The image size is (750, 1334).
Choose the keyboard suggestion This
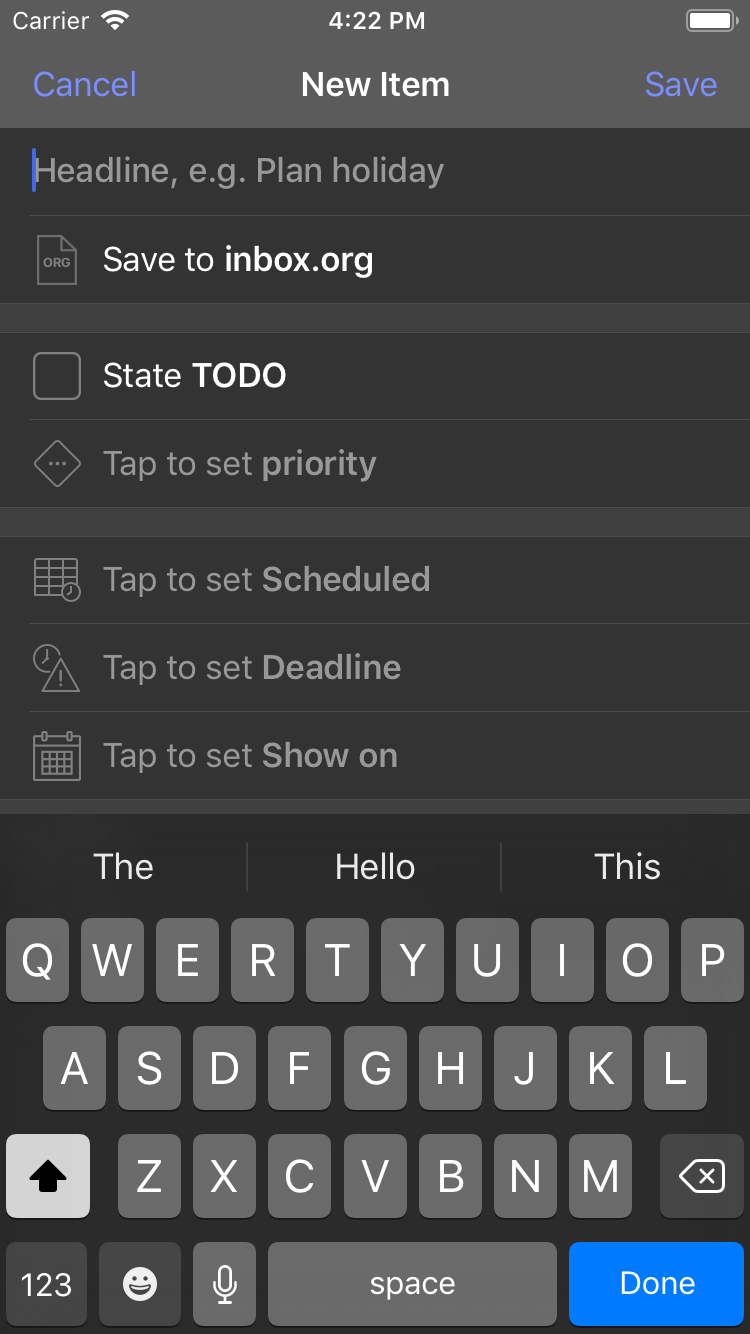pos(627,867)
